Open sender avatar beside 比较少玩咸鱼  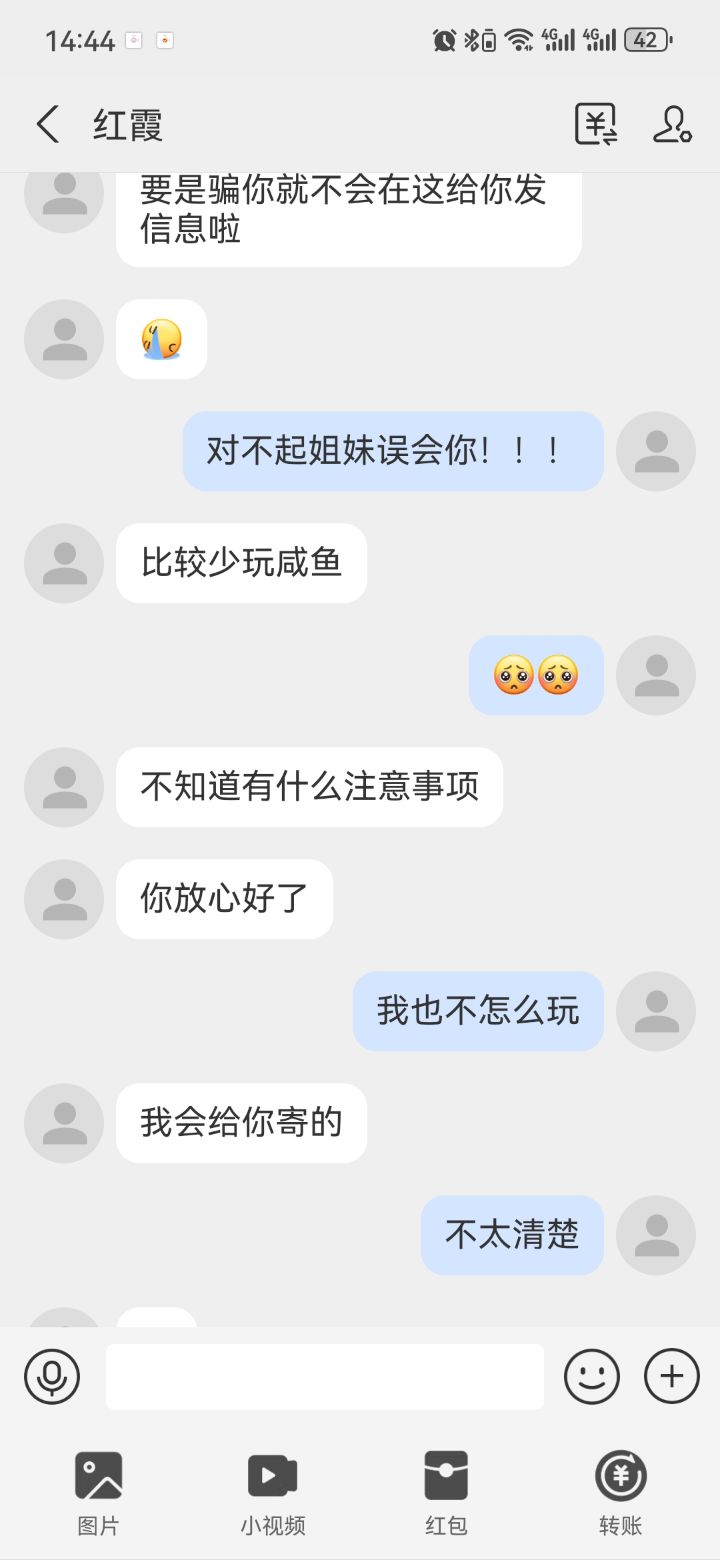pos(64,563)
